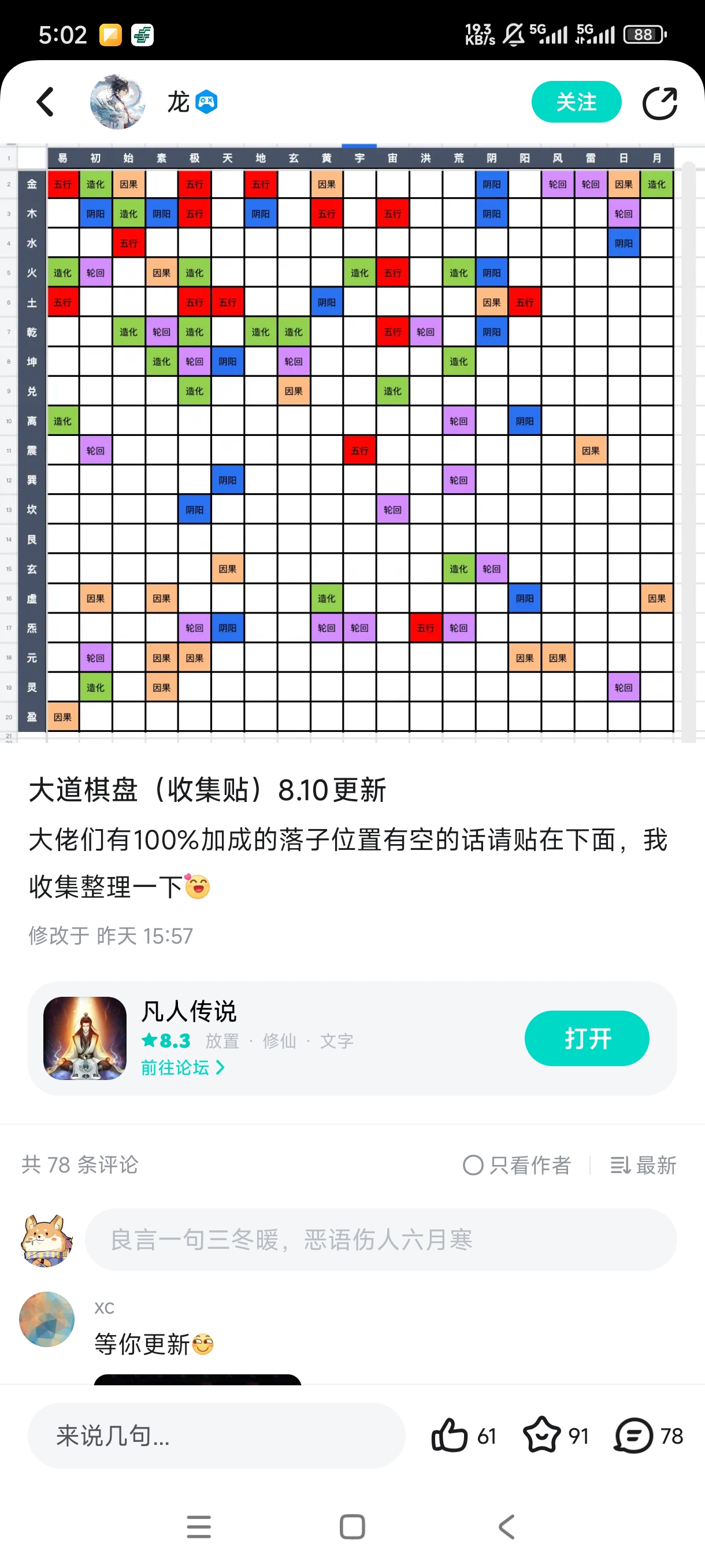The image size is (705, 1568).
Task: Tap the system home button
Action: (x=352, y=1526)
